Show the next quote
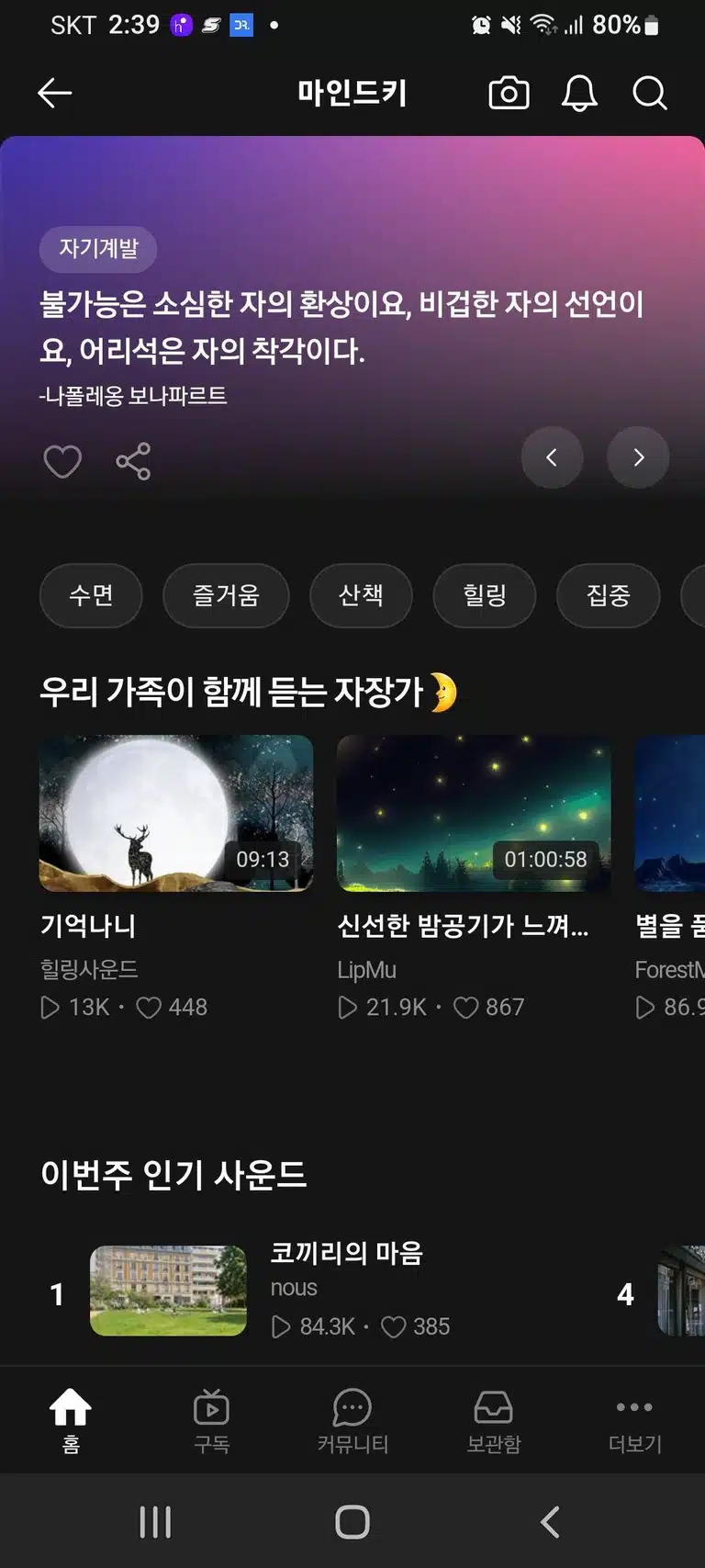 [638, 457]
